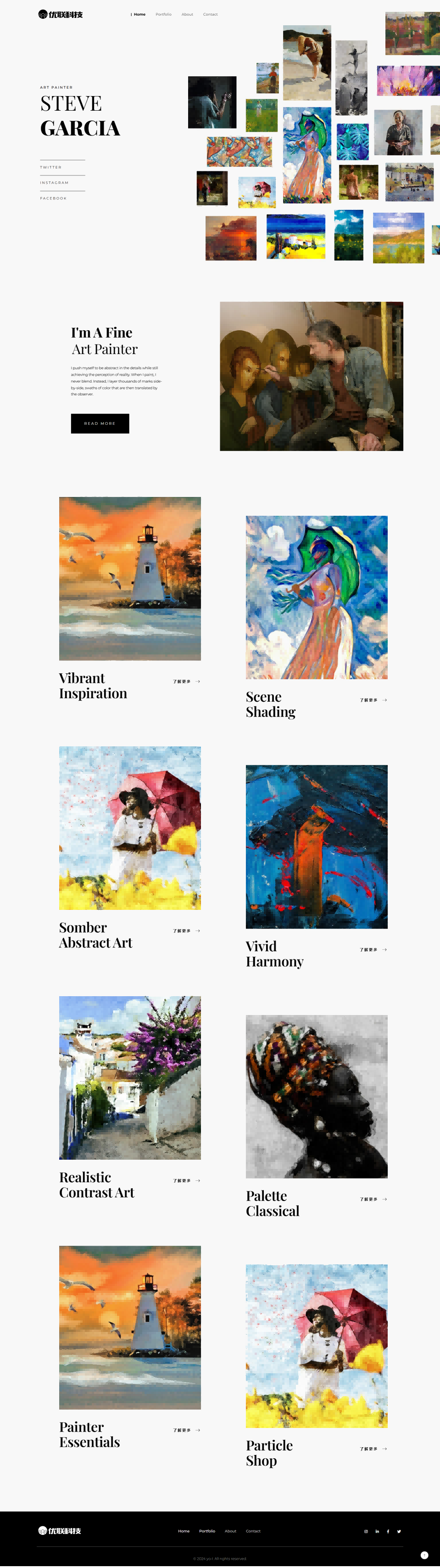Open the Twitter link under Steve Garcia
This screenshot has width=440, height=1568.
pos(51,167)
